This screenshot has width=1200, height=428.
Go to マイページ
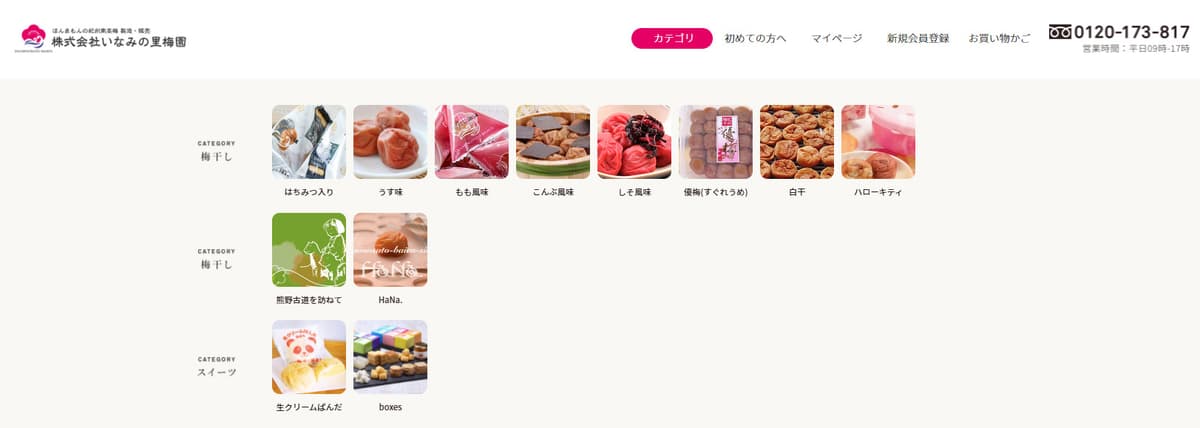click(x=836, y=38)
